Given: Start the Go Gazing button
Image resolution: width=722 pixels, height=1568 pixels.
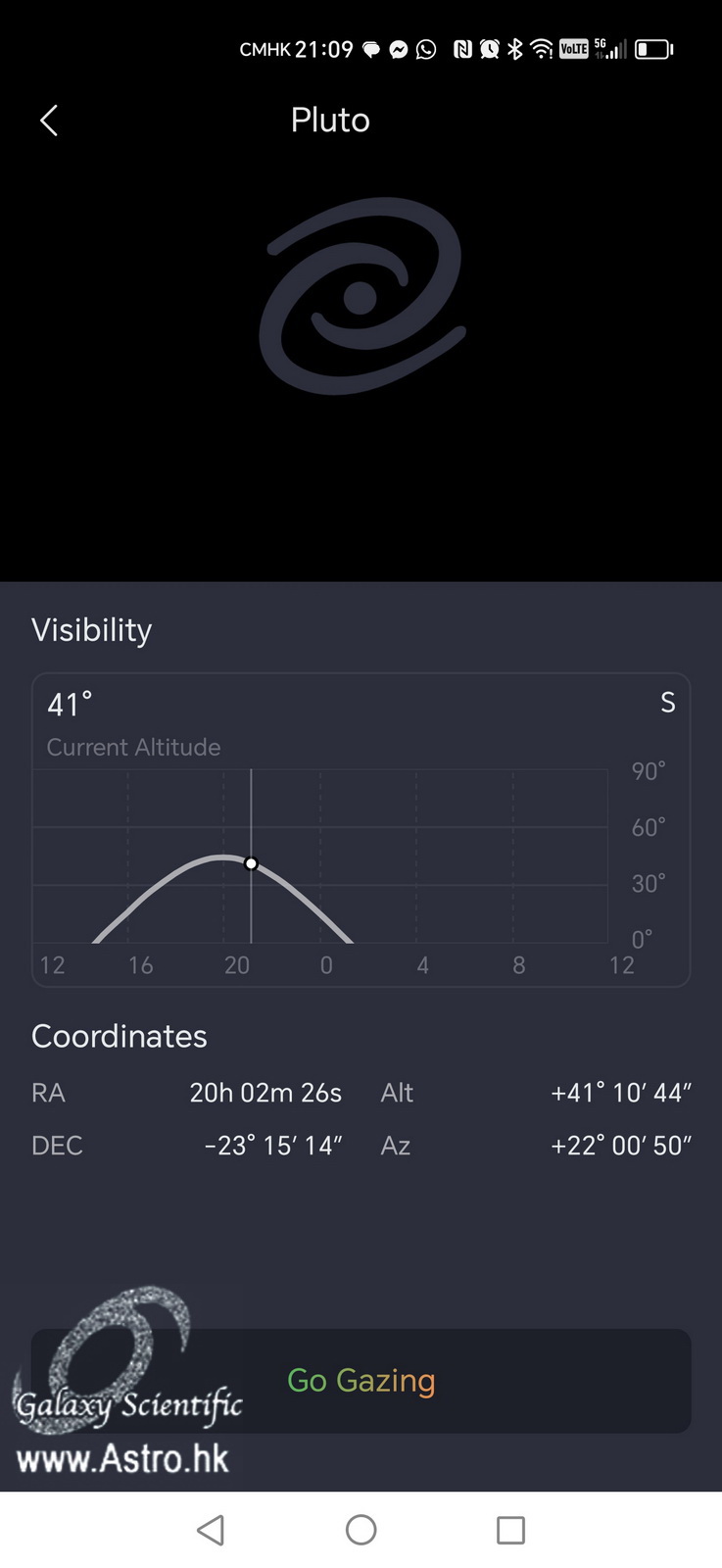Looking at the screenshot, I should pyautogui.click(x=361, y=1380).
